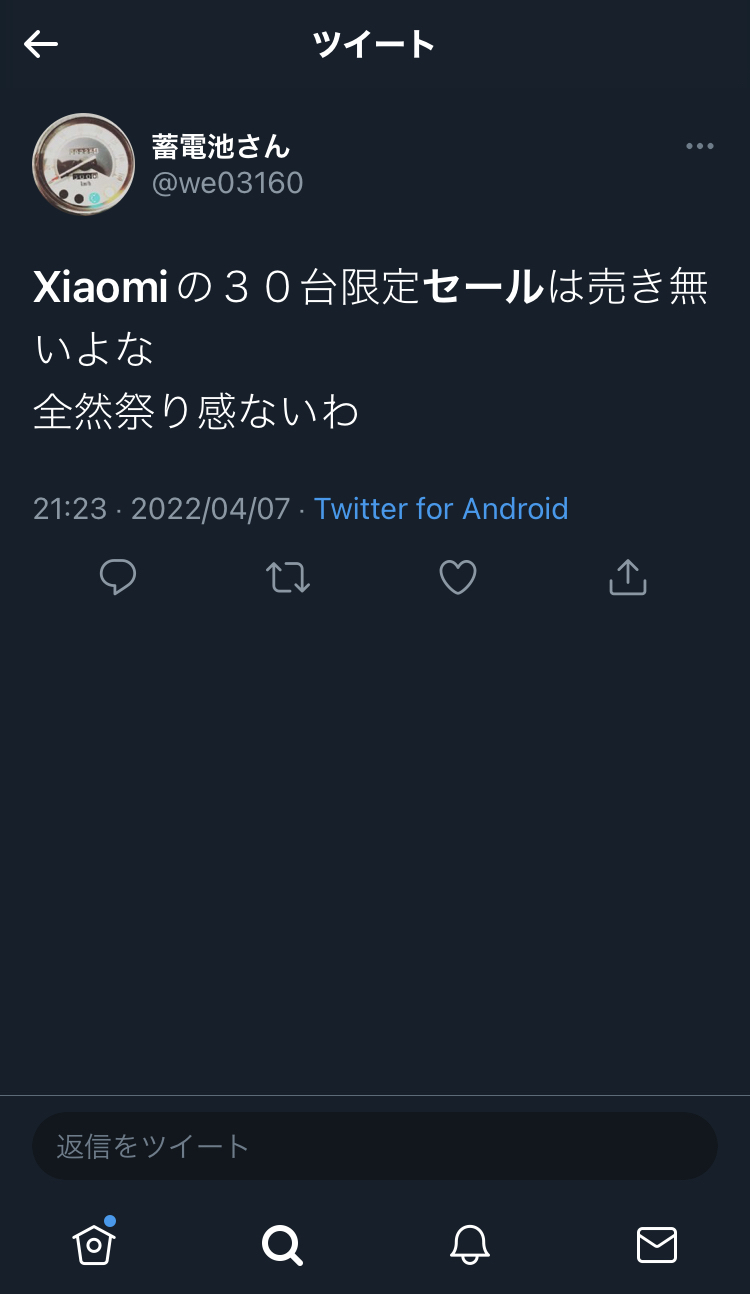Open 蓄電池さん's profile picture
Screen dimensions: 750x1294
point(84,164)
